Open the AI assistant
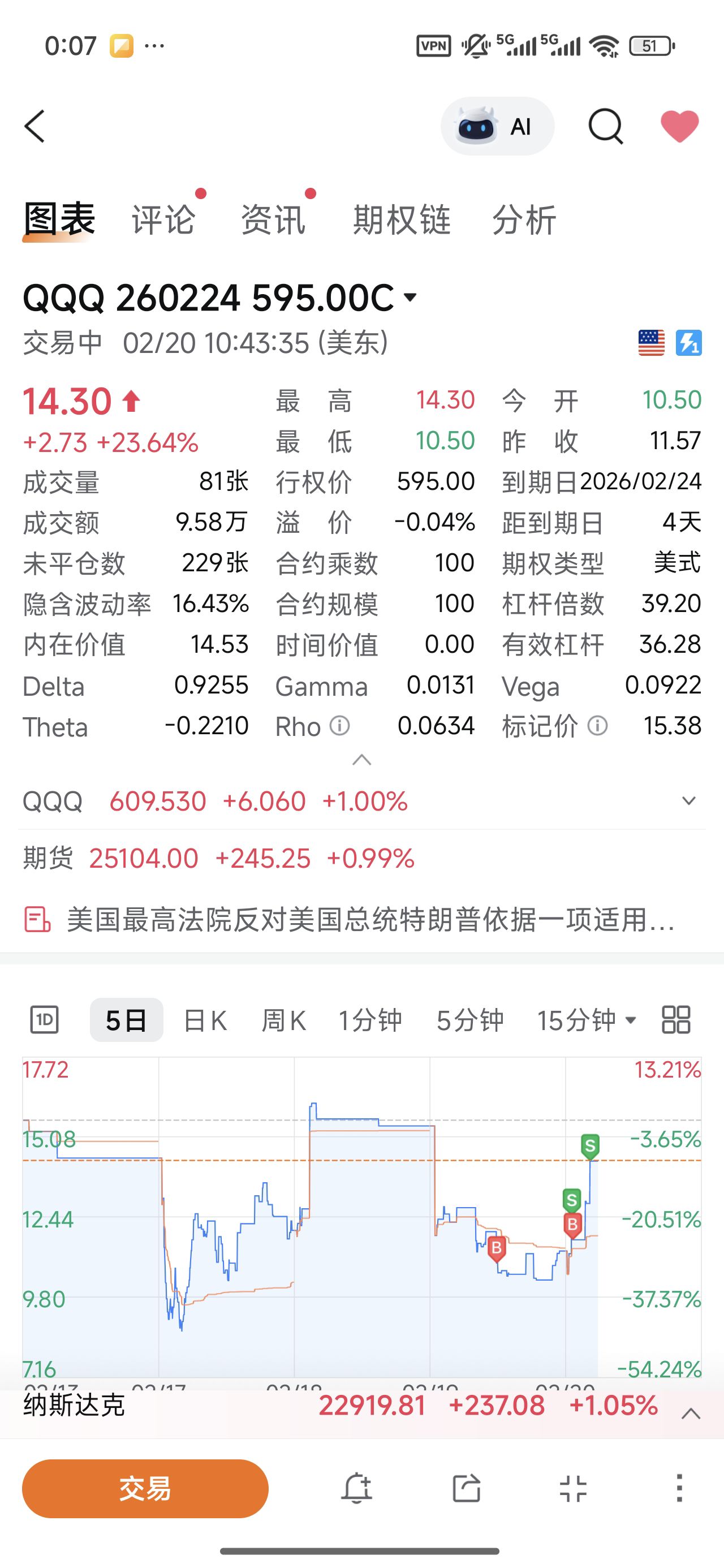This screenshot has height=1568, width=724. 497,127
